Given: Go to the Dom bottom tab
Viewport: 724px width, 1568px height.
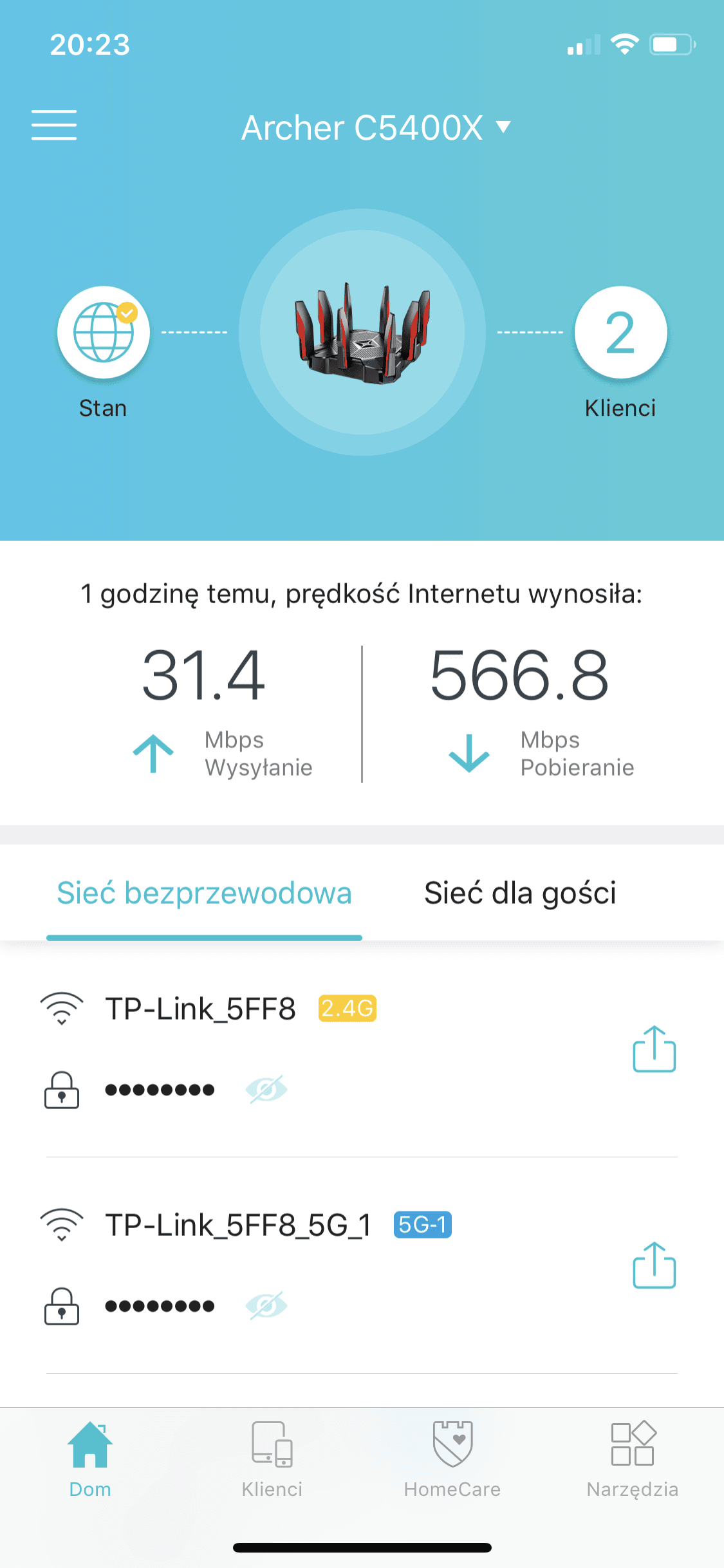Looking at the screenshot, I should (x=90, y=1459).
